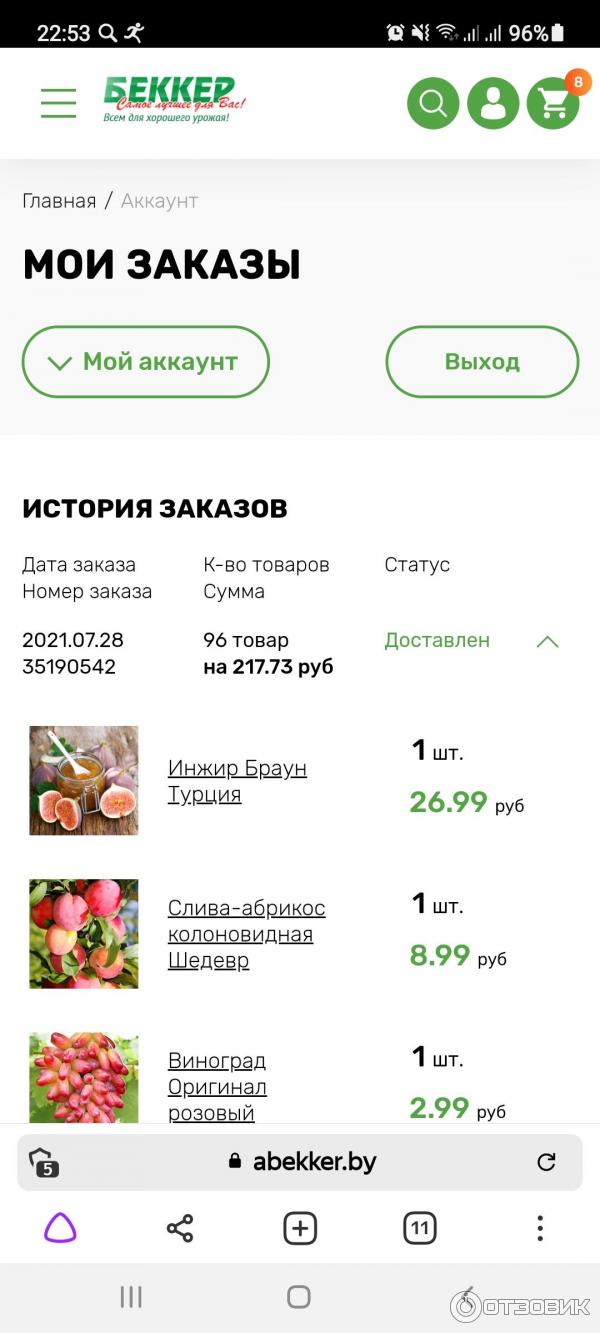This screenshot has height=1333, width=600.
Task: View the plum-apricot product image
Action: tap(84, 934)
